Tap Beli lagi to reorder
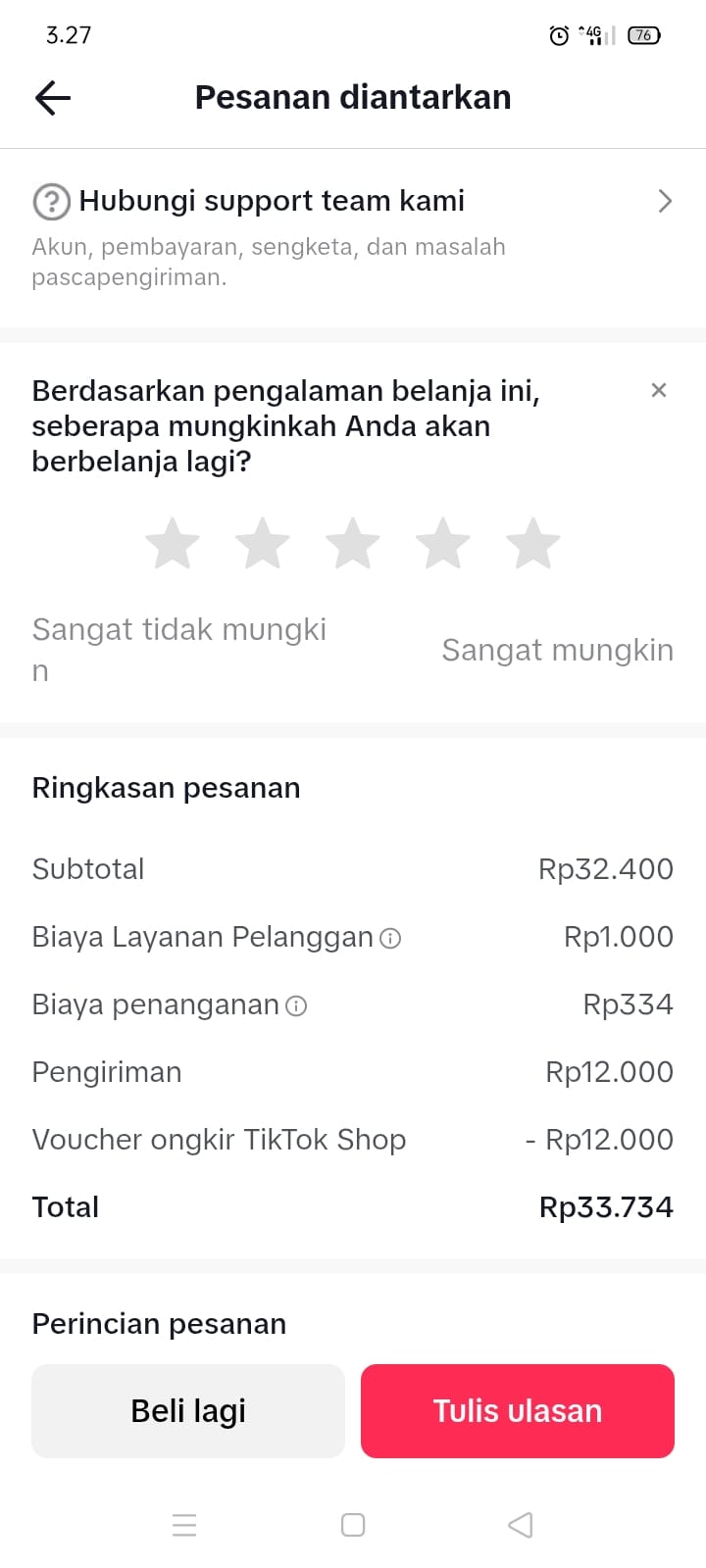706x1568 pixels. coord(188,1411)
